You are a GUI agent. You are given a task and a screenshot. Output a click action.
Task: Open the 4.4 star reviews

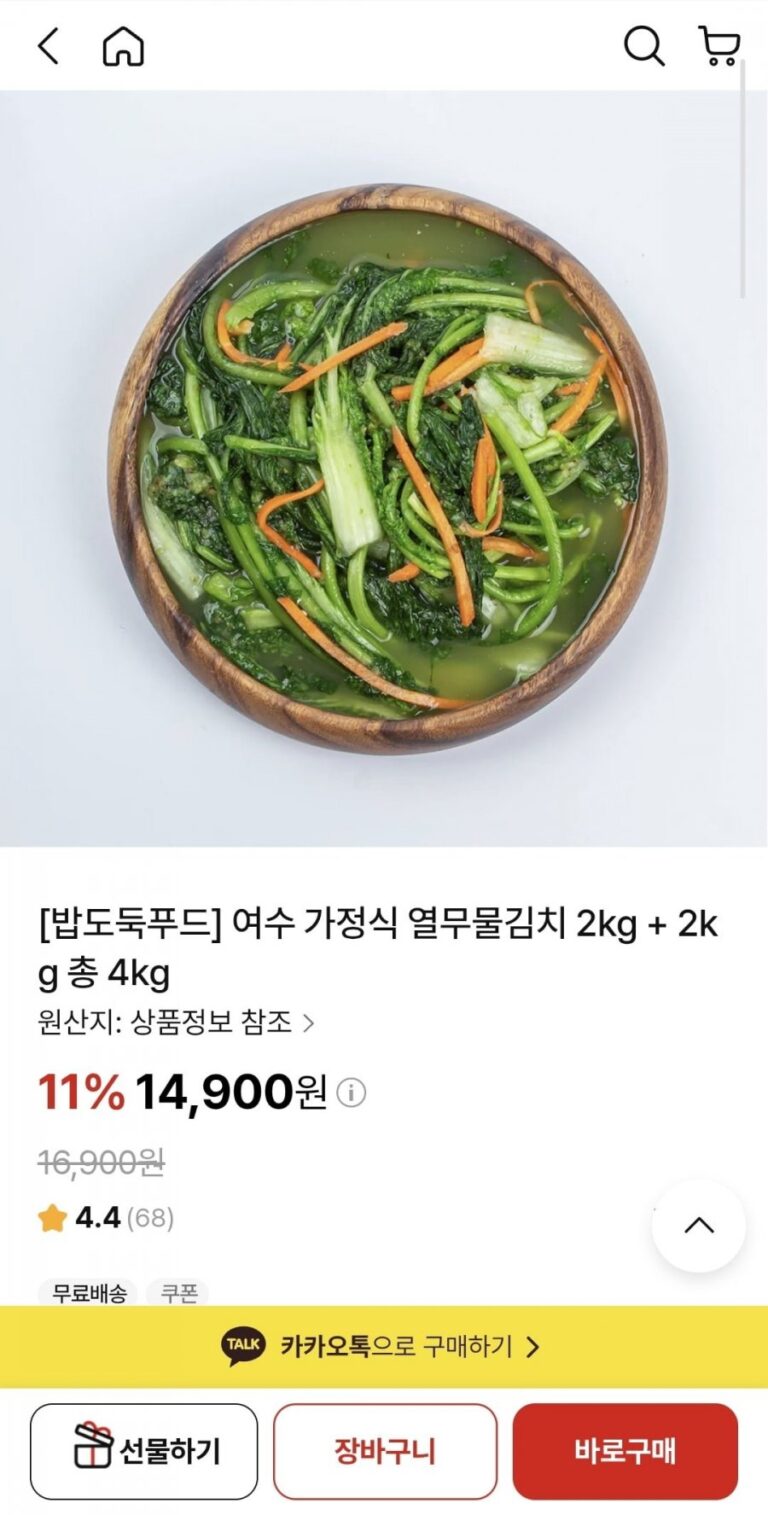106,1218
